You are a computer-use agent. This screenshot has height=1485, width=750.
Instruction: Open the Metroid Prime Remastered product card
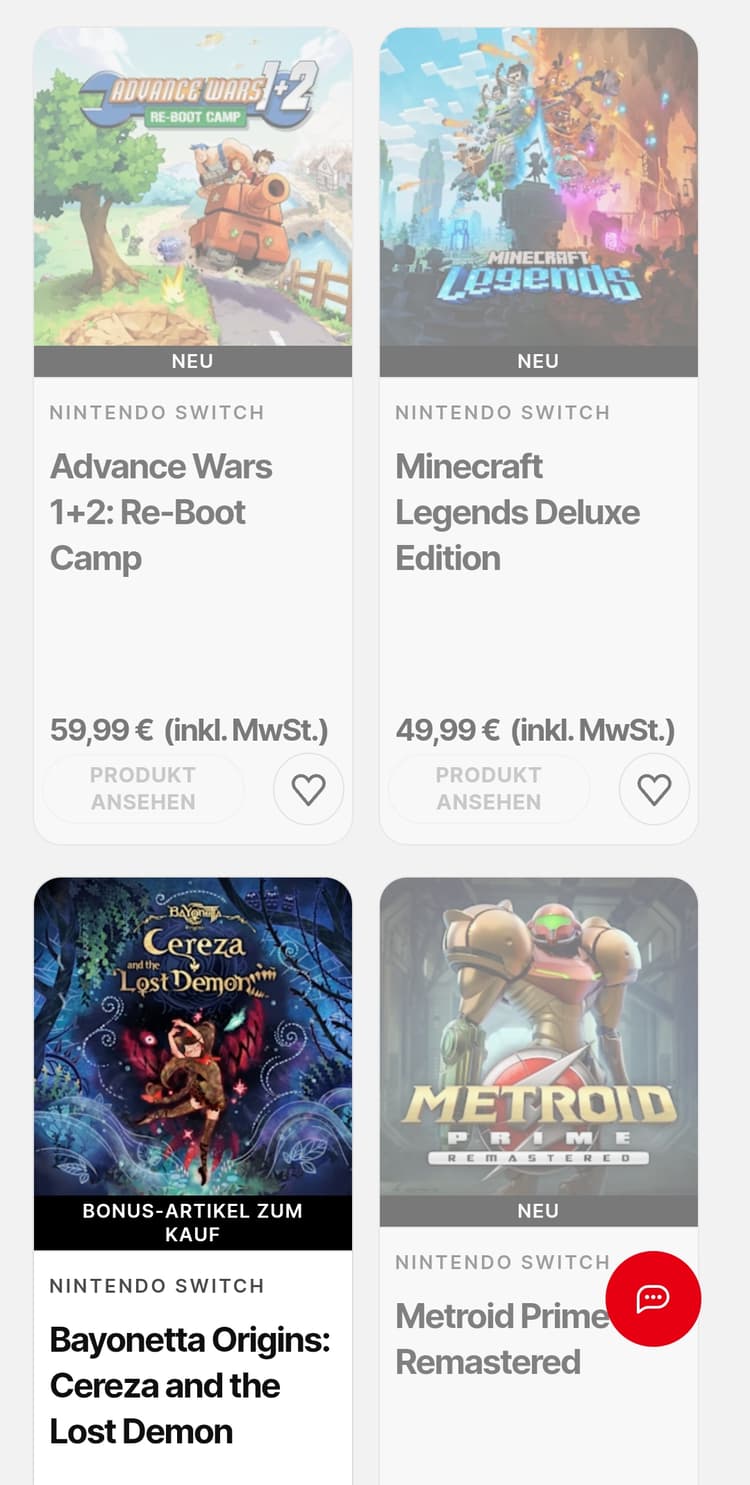pyautogui.click(x=538, y=1180)
